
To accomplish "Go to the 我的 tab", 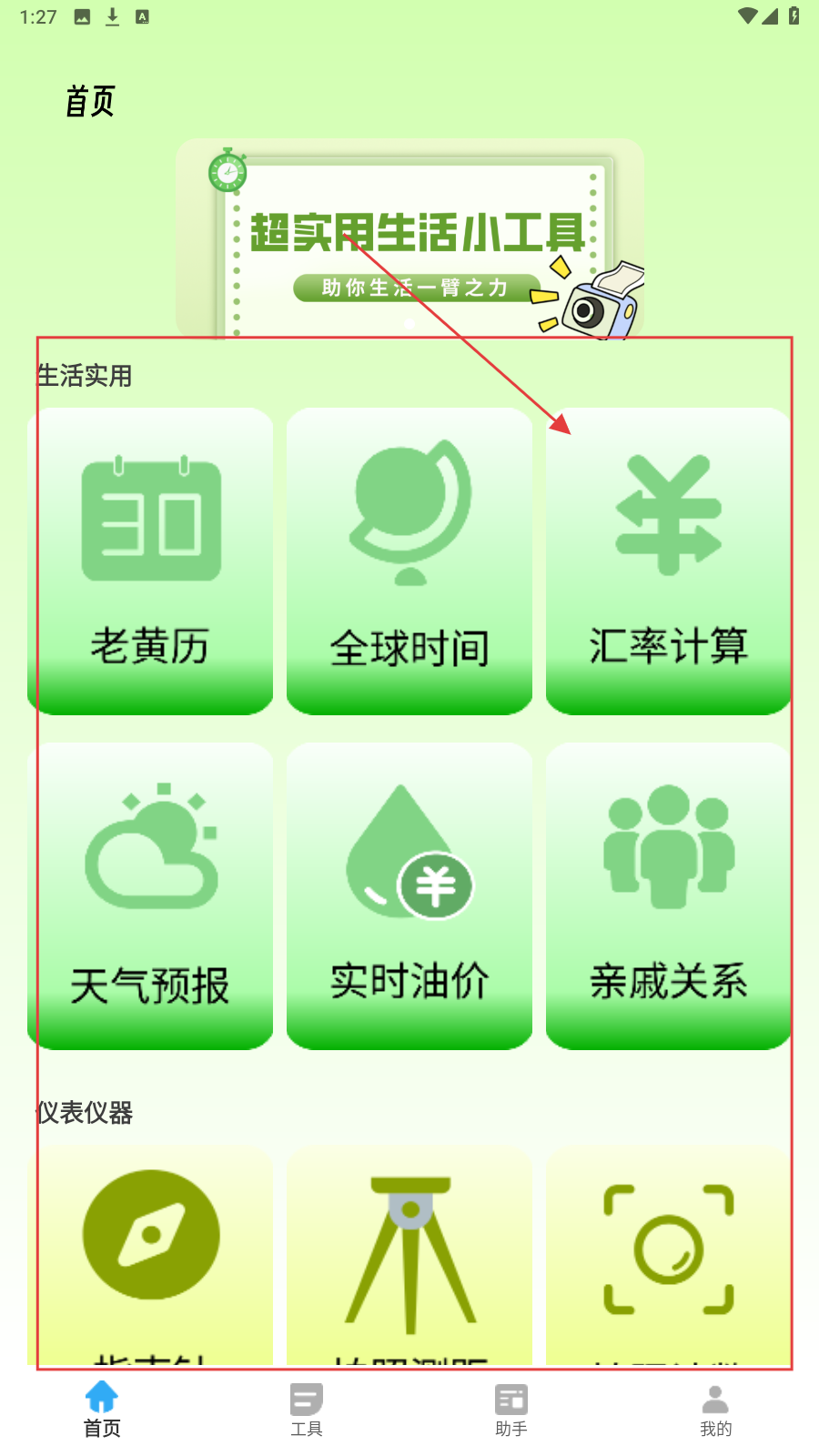I will click(x=716, y=1410).
